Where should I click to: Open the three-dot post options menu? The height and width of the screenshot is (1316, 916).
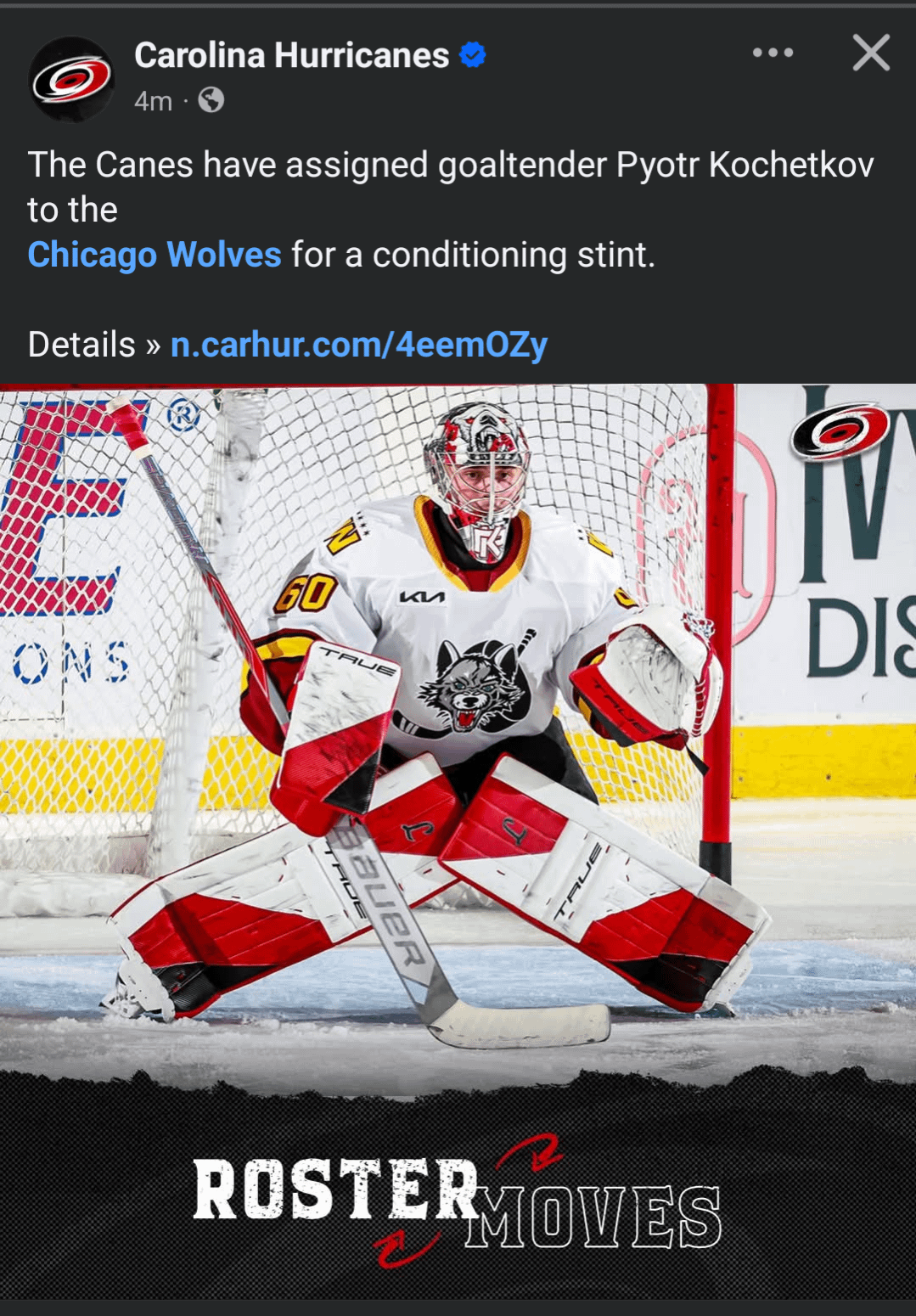point(773,53)
